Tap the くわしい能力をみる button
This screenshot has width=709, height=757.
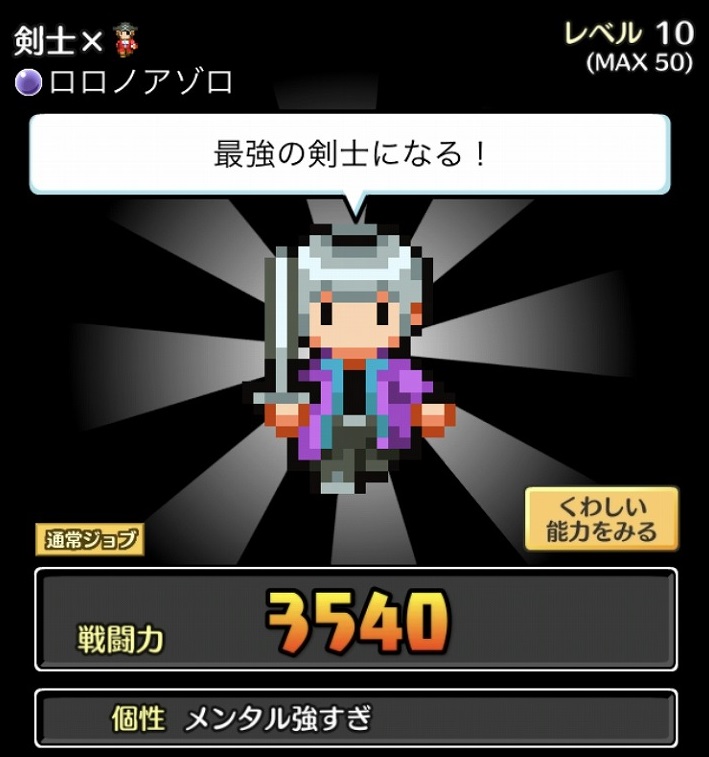pos(601,518)
